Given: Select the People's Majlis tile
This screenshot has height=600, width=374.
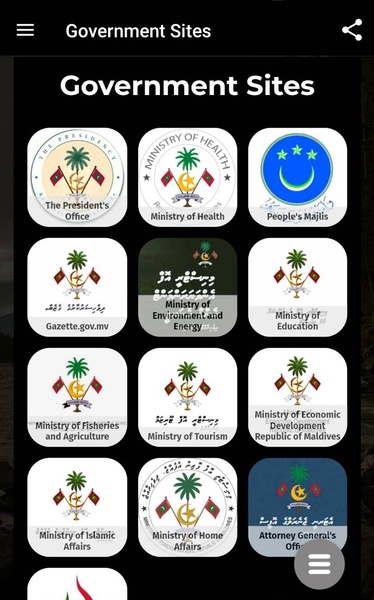Looking at the screenshot, I should (x=297, y=177).
